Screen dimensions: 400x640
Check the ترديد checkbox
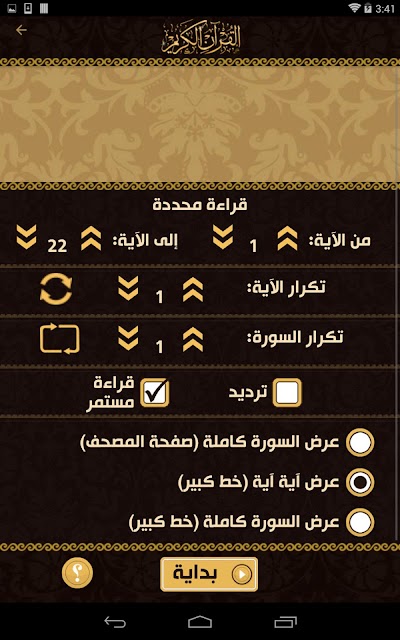pyautogui.click(x=287, y=392)
